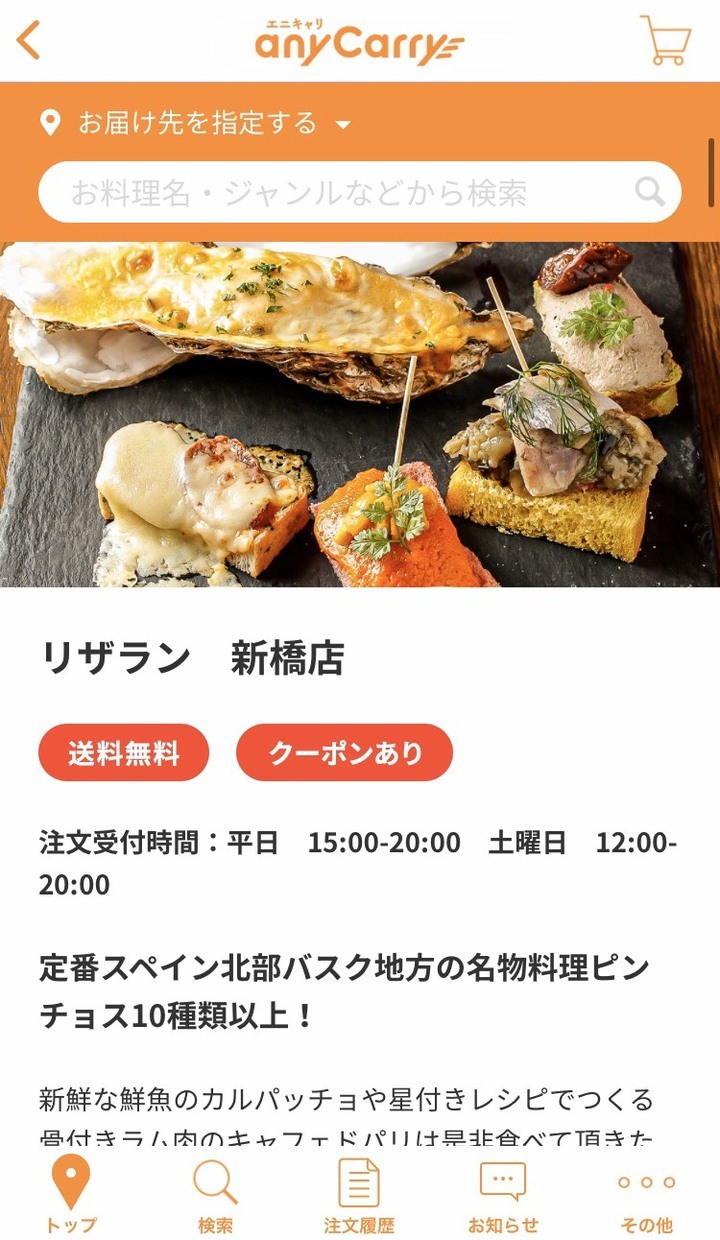This screenshot has height=1240, width=720.
Task: Expand the お届け先を指定する delivery address dropdown
Action: (198, 124)
